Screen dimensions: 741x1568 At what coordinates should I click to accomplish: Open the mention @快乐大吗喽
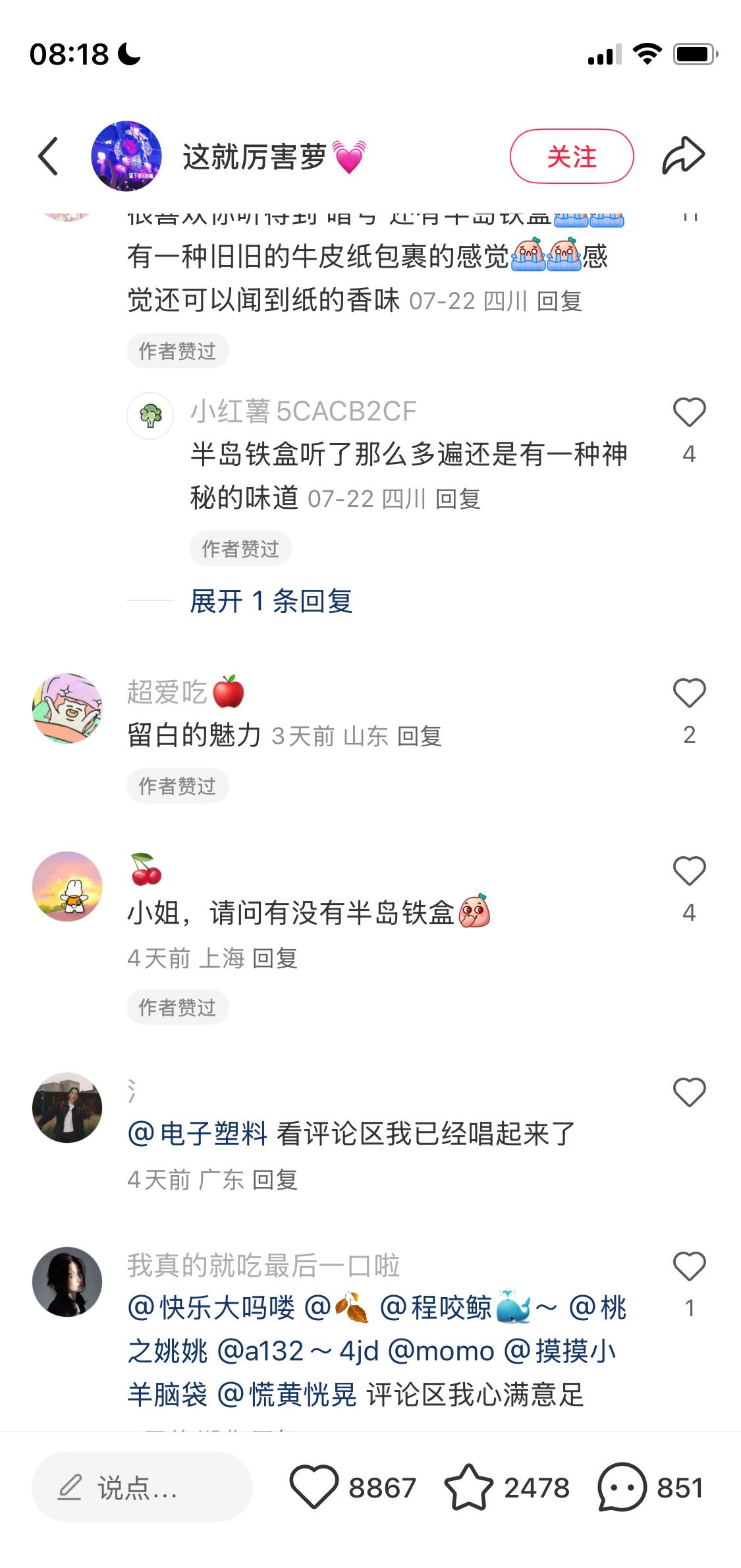pos(211,1308)
